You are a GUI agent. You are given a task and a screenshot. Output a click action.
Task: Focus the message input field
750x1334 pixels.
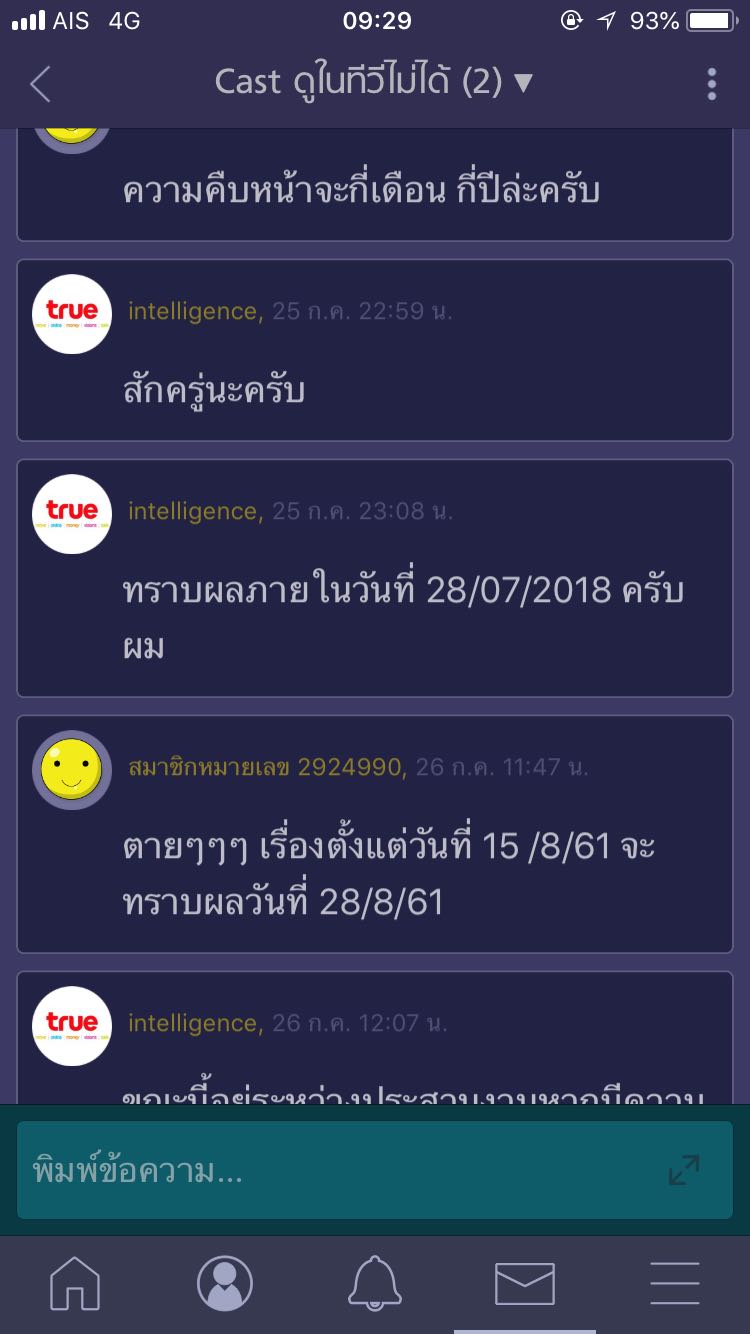pyautogui.click(x=375, y=1170)
